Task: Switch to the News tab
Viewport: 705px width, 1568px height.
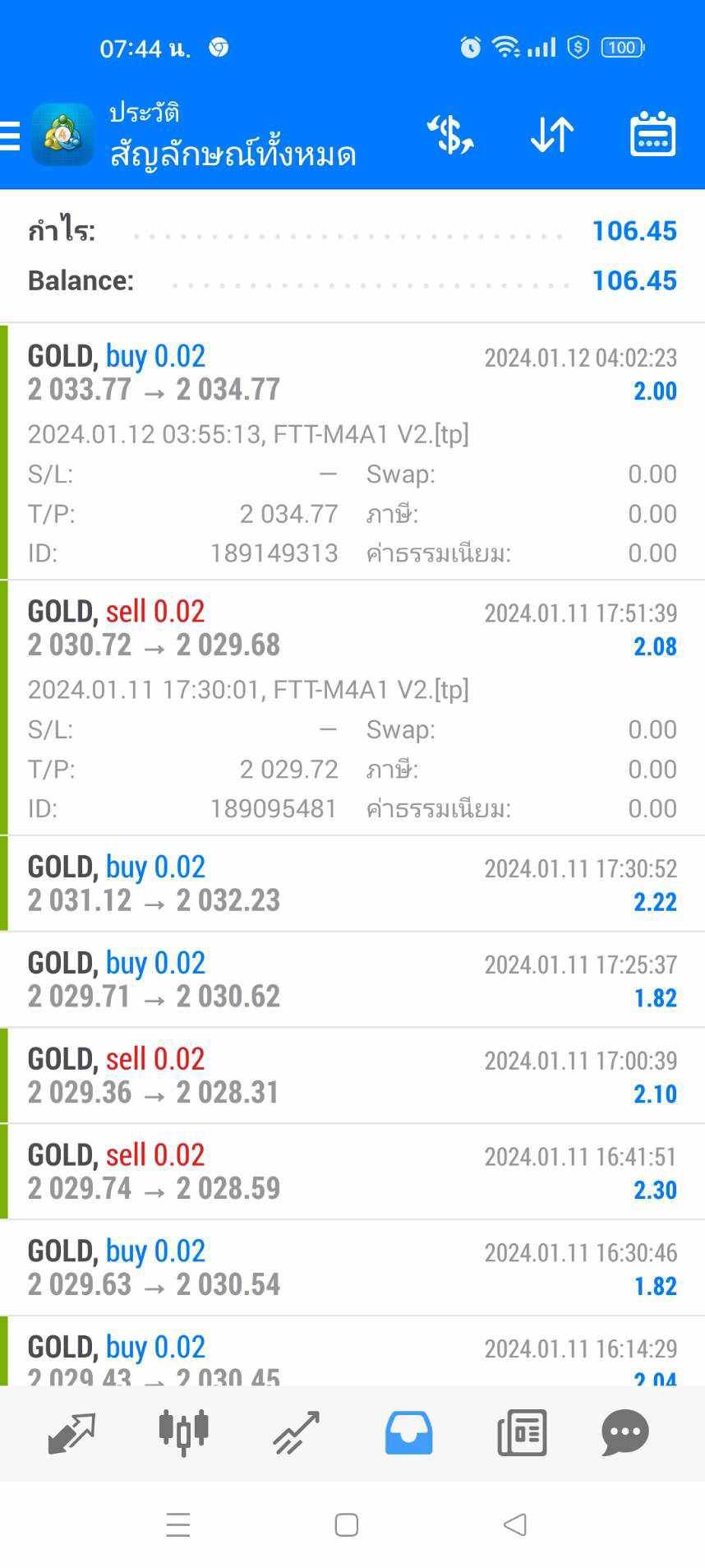Action: [522, 1432]
